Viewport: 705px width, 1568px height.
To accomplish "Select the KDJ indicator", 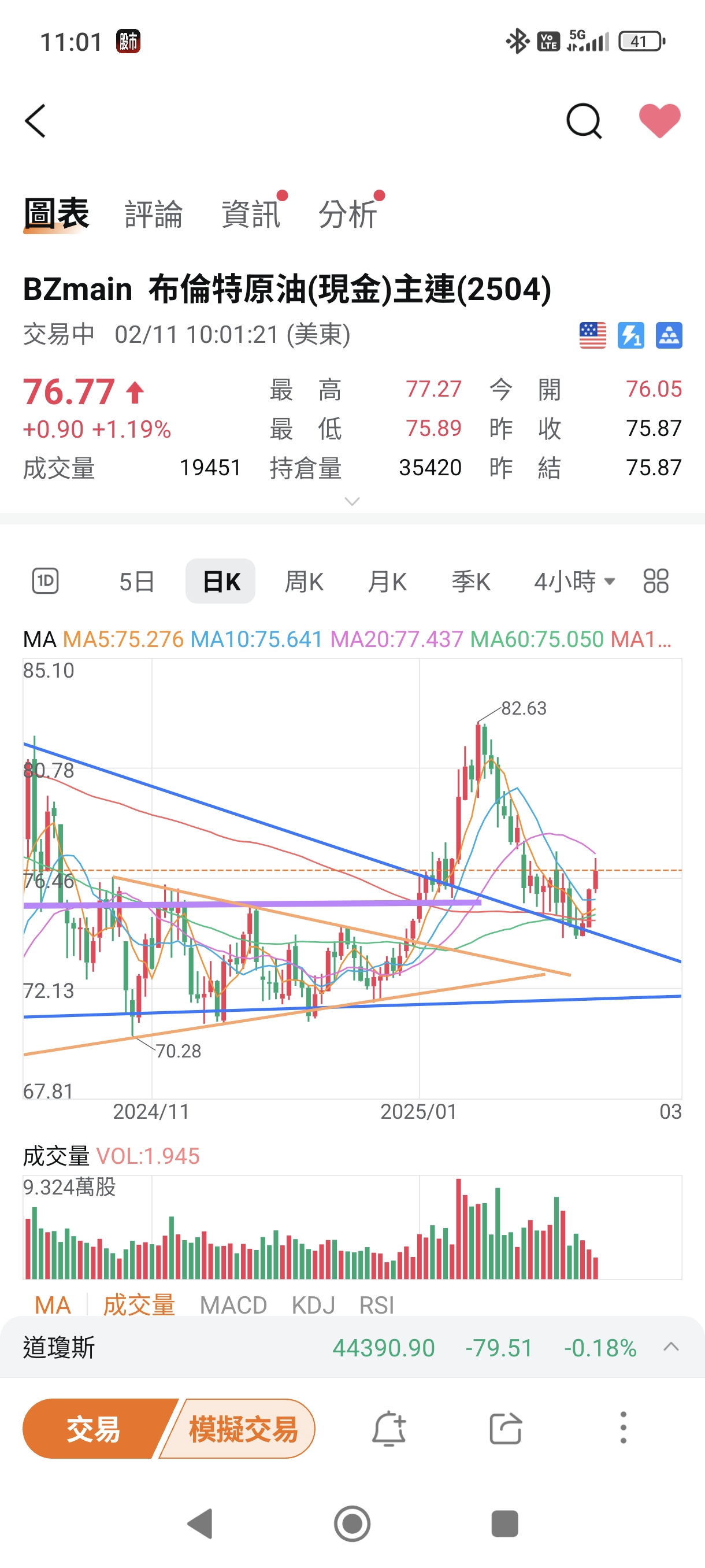I will (x=313, y=1305).
